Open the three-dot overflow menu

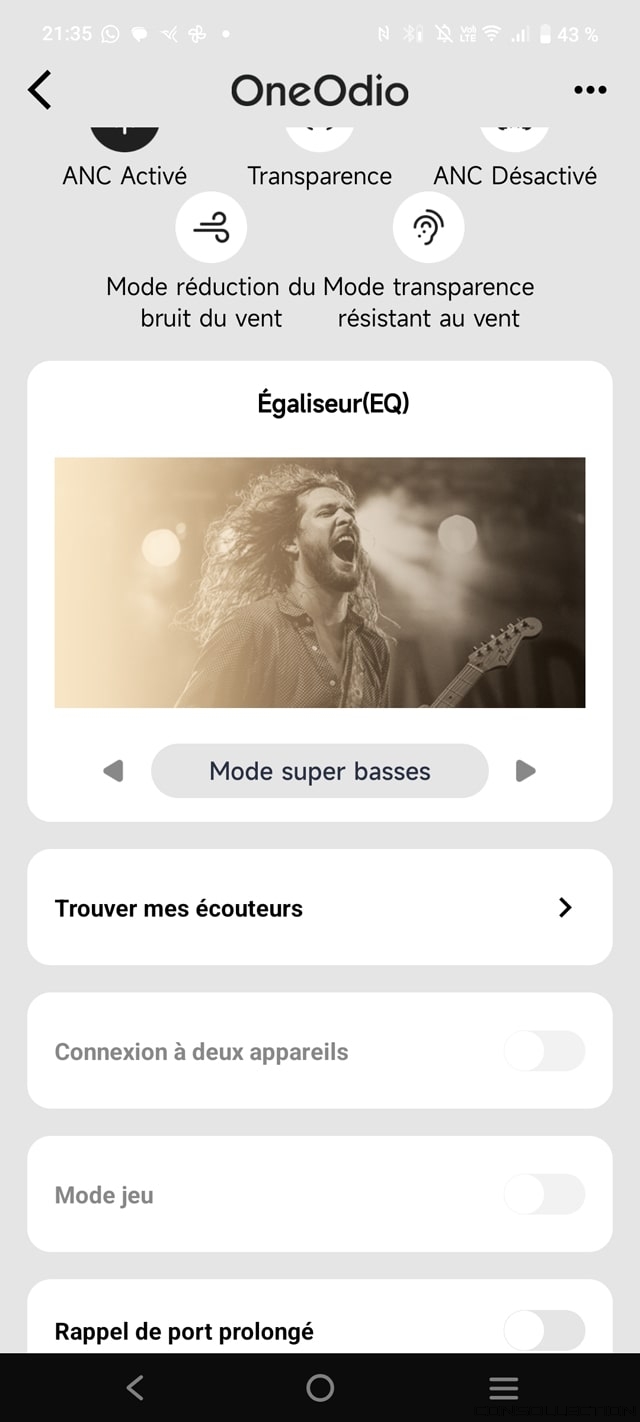coord(590,90)
